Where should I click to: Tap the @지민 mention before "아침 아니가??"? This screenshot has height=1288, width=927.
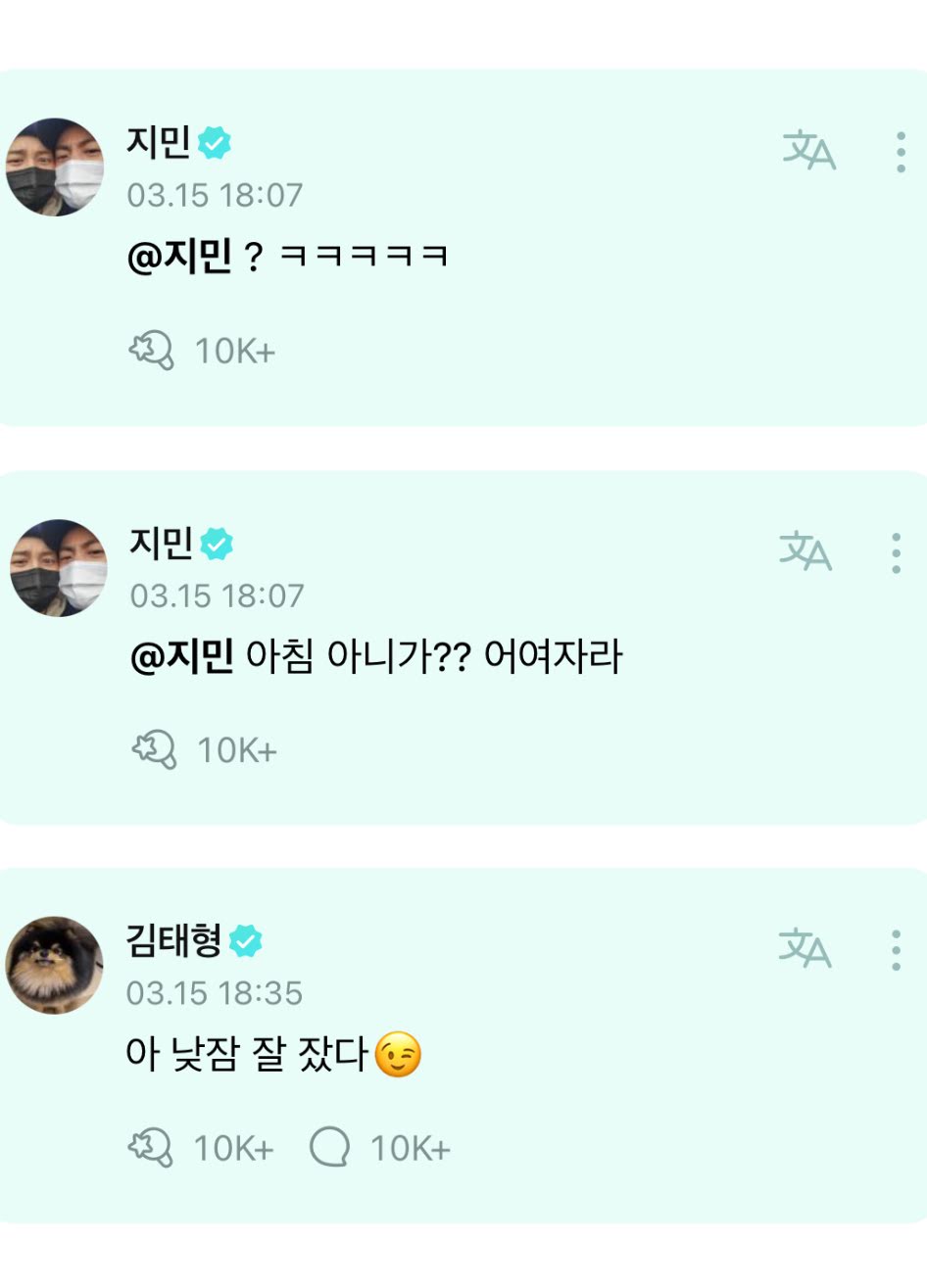coord(182,656)
